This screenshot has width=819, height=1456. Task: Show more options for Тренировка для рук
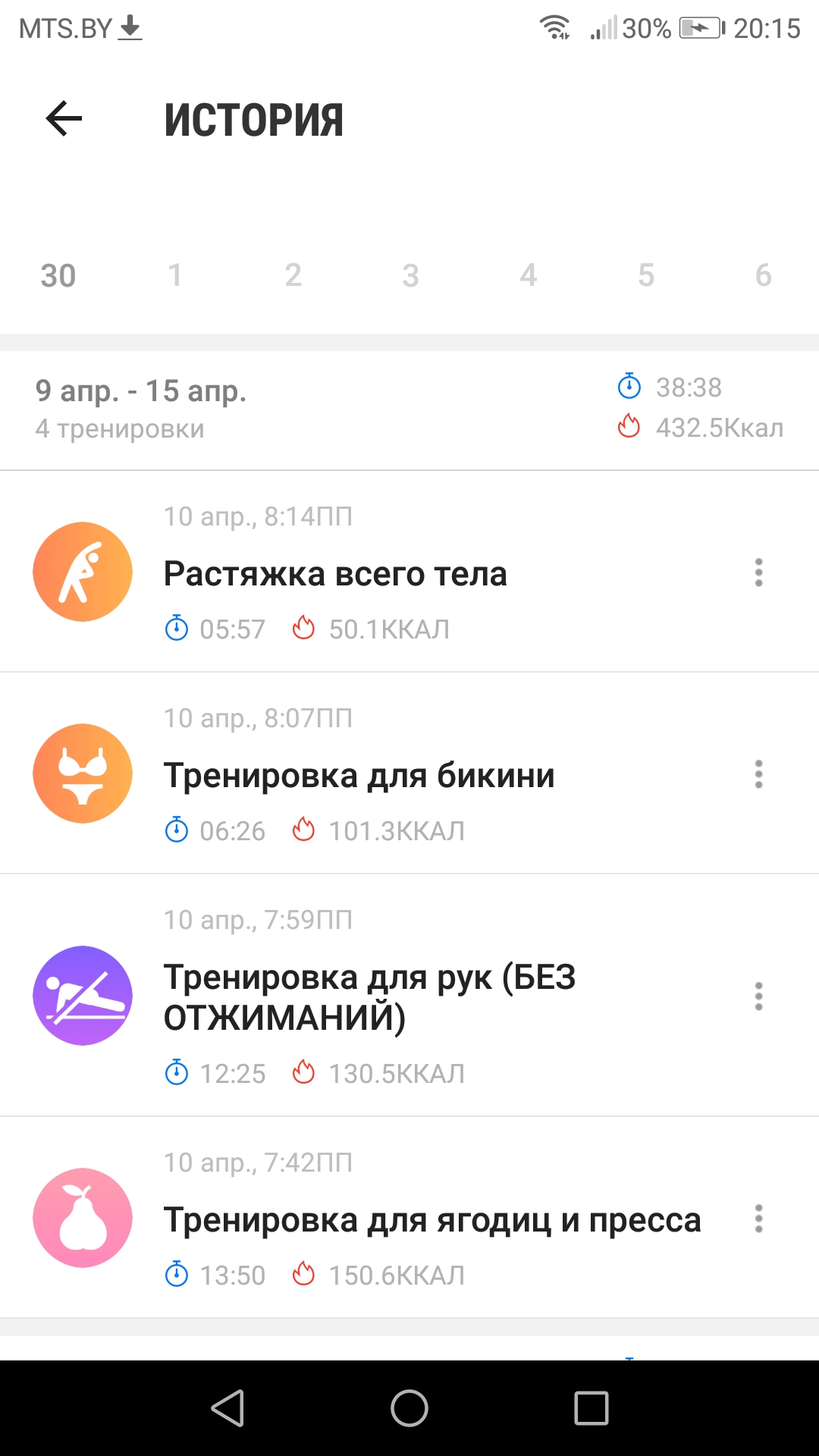pyautogui.click(x=758, y=996)
